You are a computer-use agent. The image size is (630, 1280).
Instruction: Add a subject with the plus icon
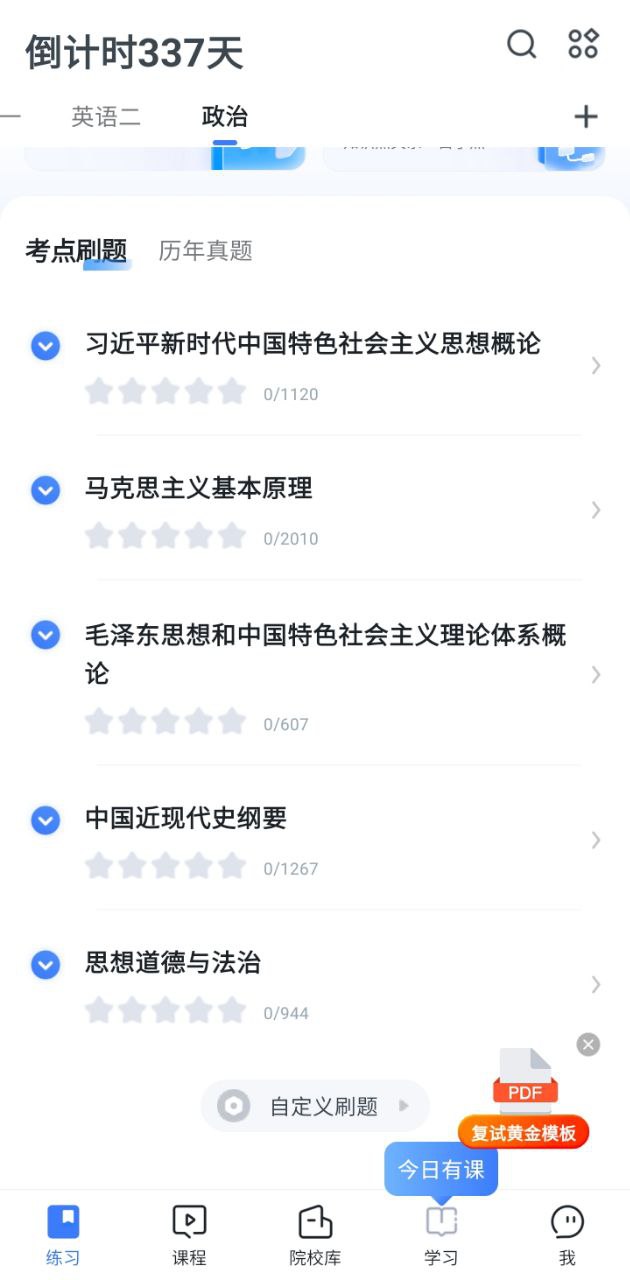point(585,117)
